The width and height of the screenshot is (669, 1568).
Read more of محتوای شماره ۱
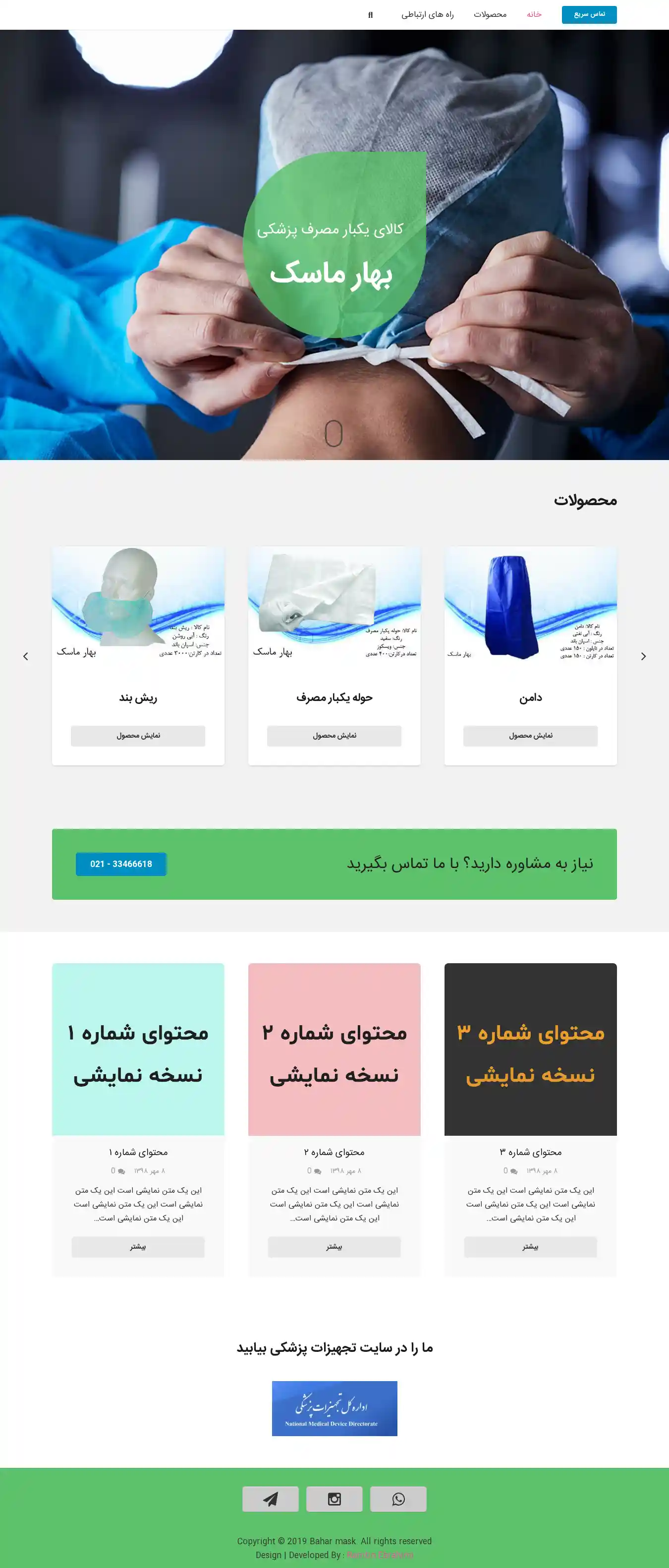[138, 1247]
